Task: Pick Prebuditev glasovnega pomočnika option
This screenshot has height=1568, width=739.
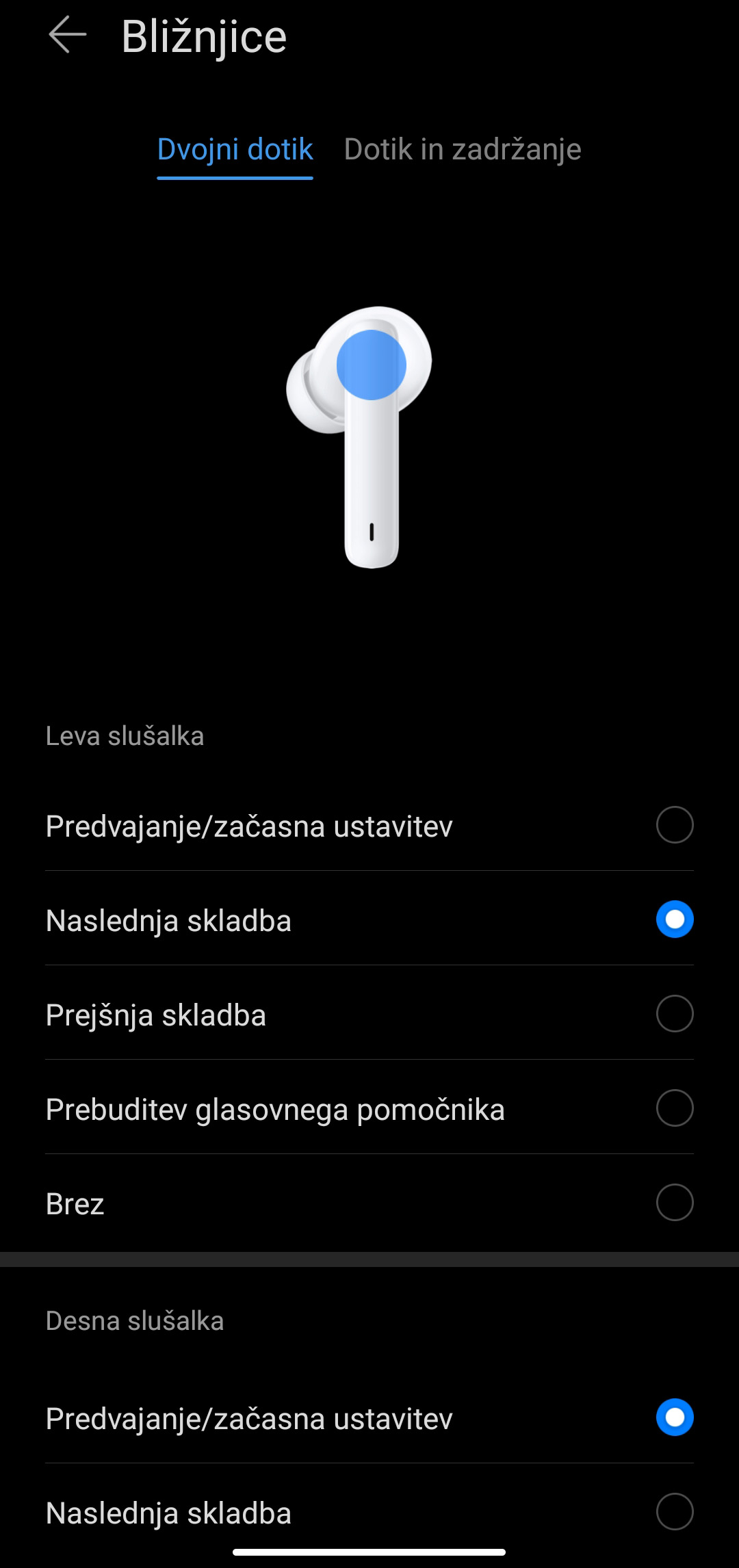Action: (x=674, y=1108)
